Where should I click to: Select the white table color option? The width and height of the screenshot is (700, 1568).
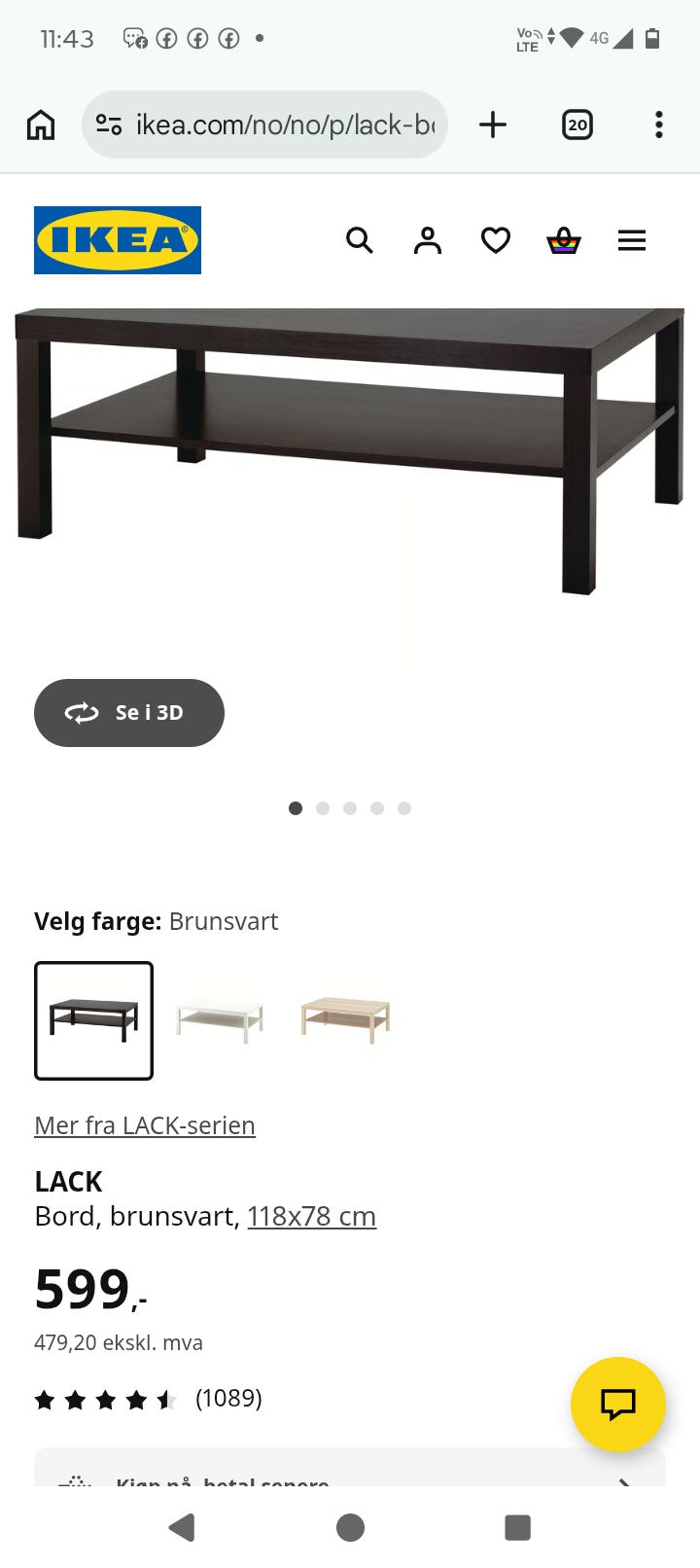coord(219,1020)
